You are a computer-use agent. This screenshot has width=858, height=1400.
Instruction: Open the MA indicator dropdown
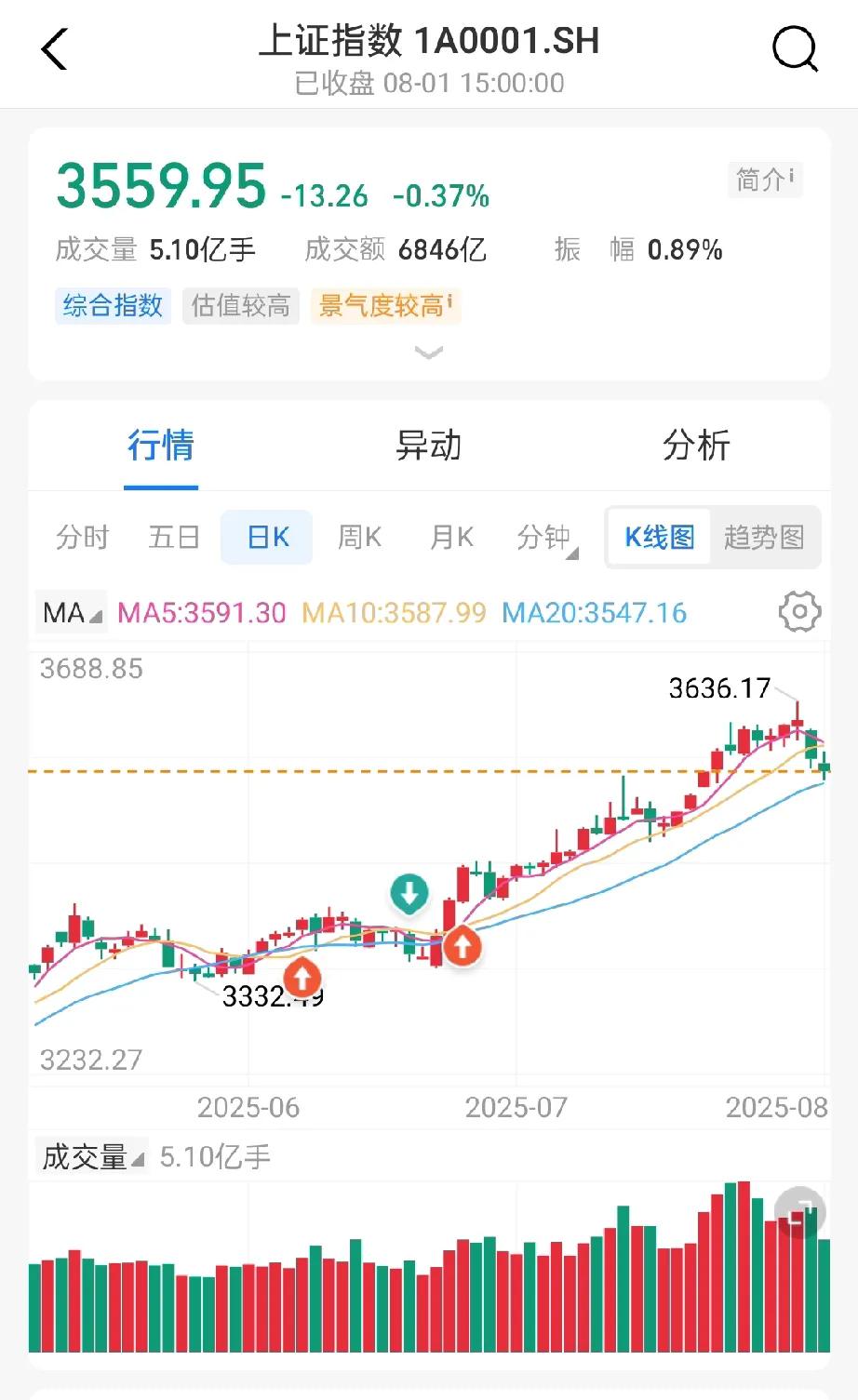click(71, 613)
